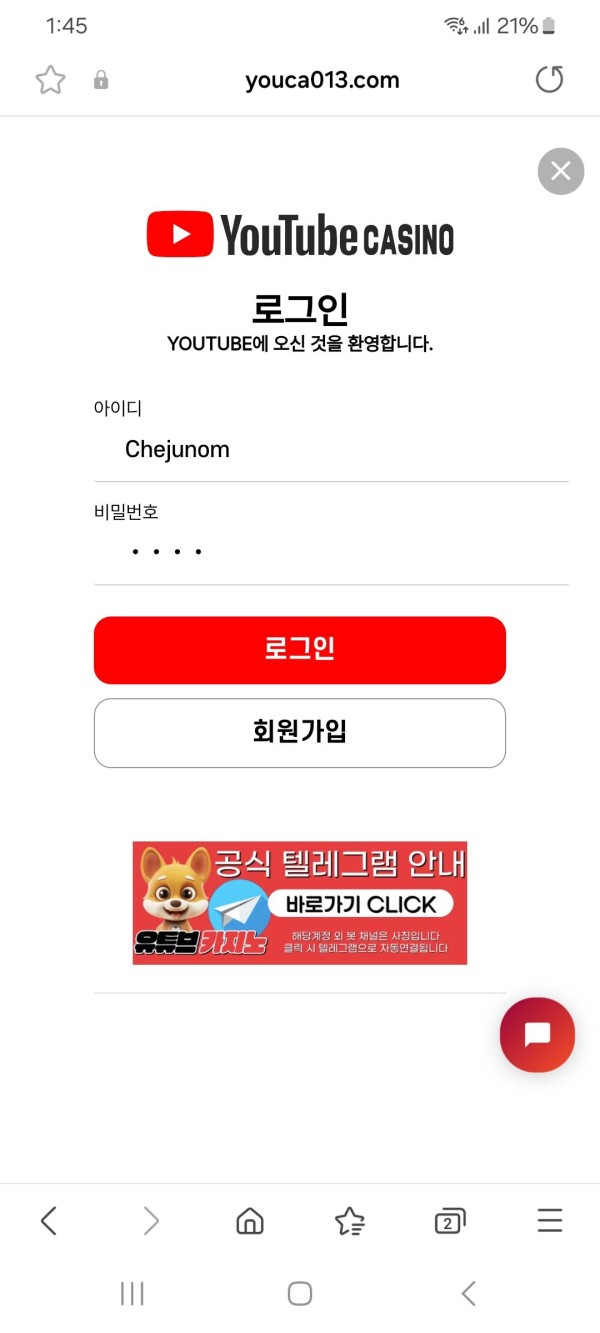
Task: Open the browser menu
Action: point(549,1220)
